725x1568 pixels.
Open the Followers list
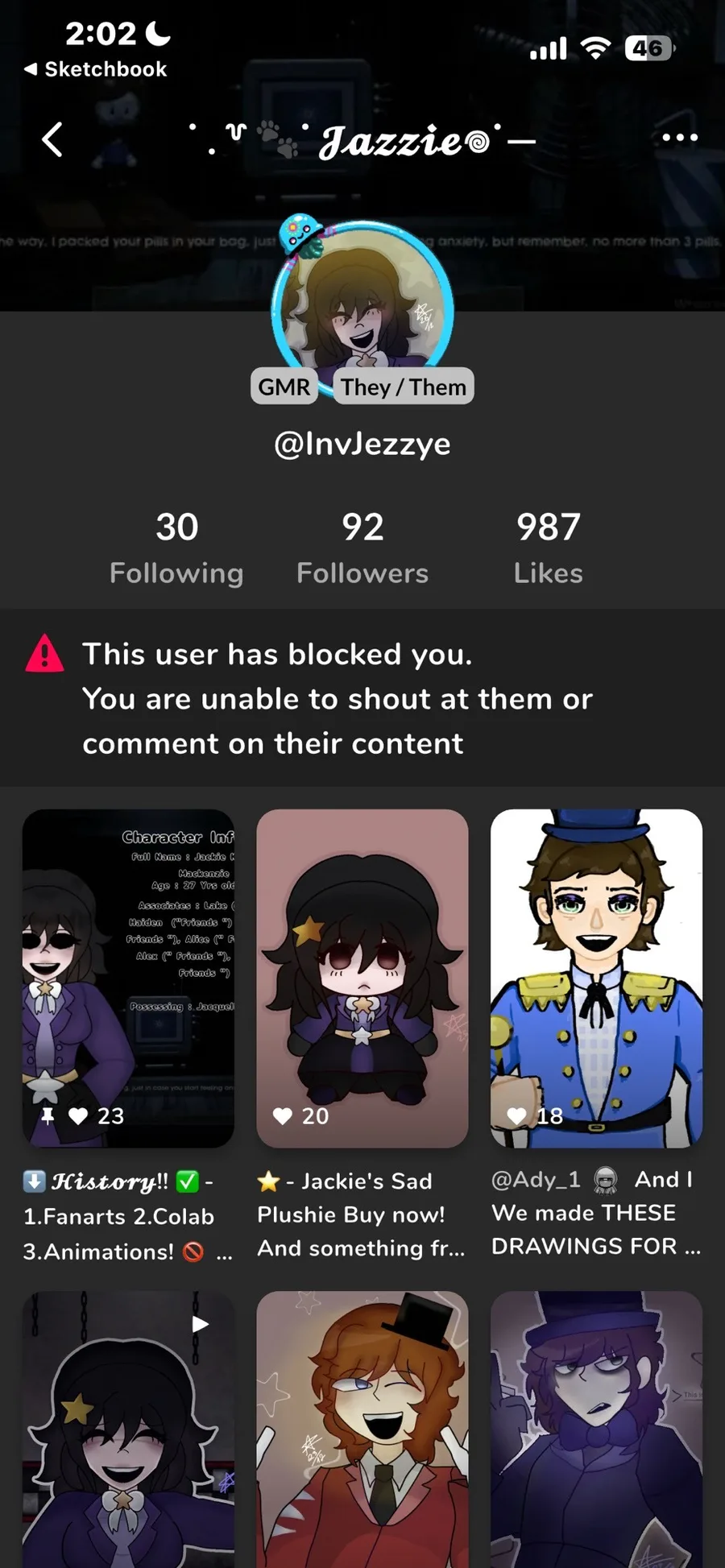pyautogui.click(x=362, y=548)
